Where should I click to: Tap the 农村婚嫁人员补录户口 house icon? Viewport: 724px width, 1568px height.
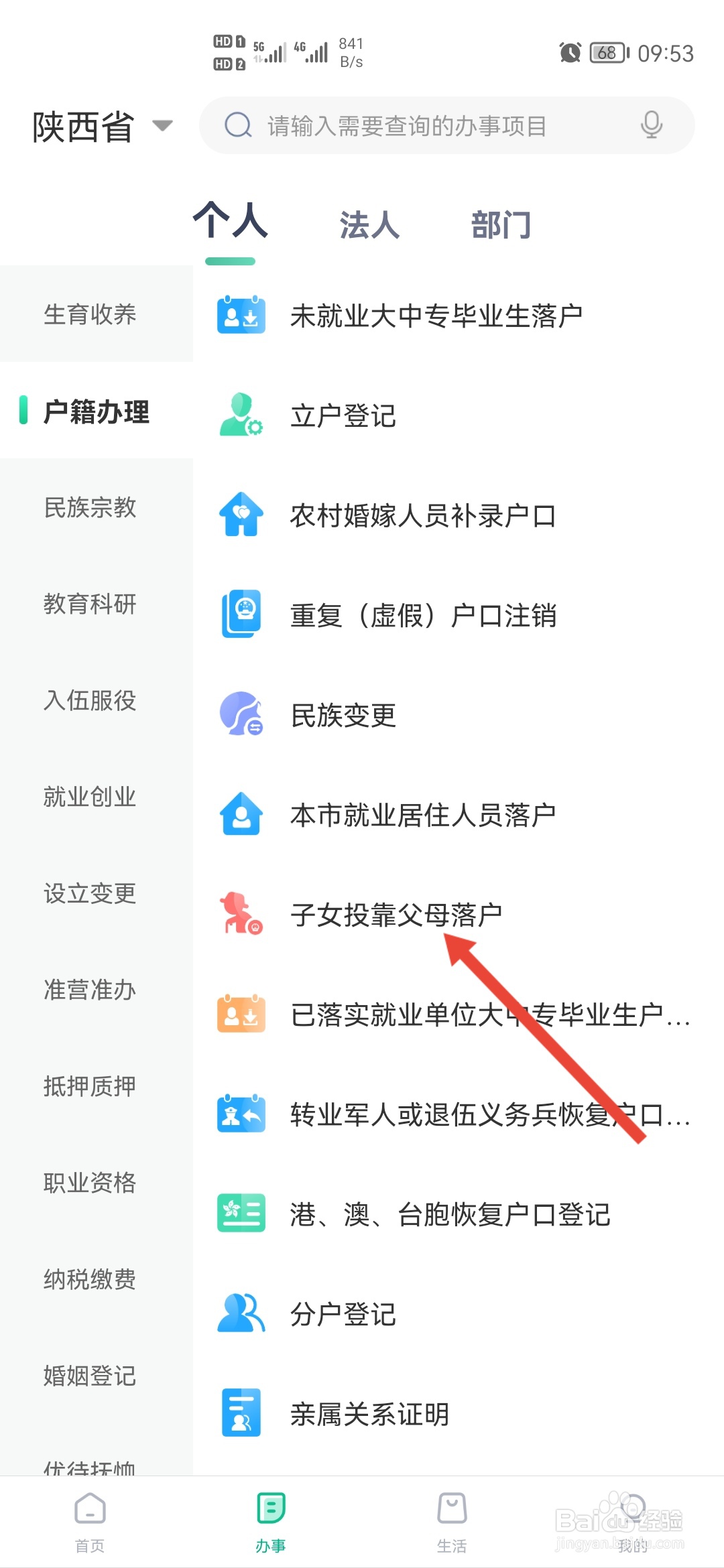241,515
